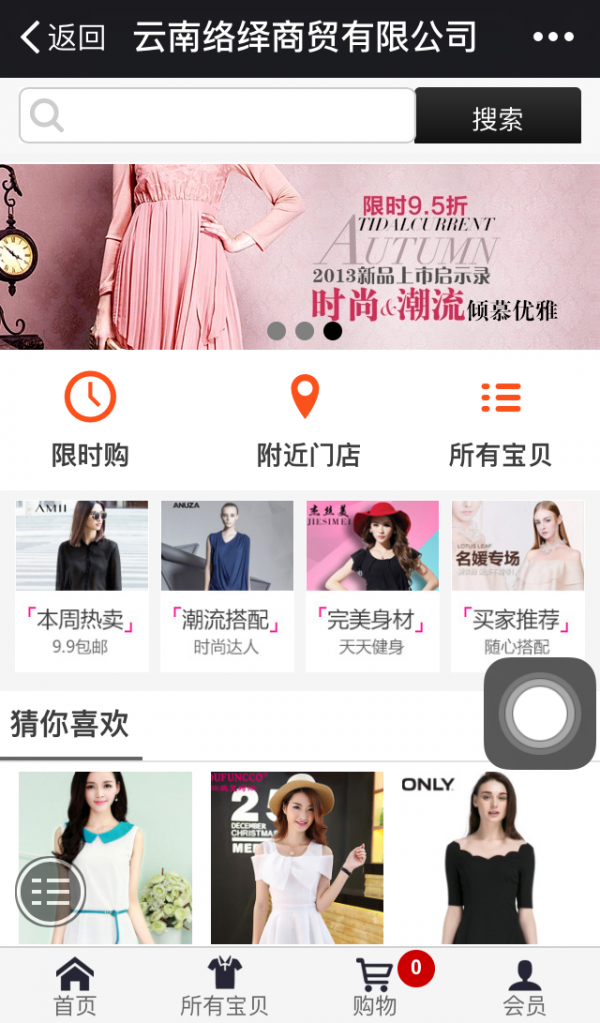
Task: Open 限时购 flash sale
Action: point(90,421)
